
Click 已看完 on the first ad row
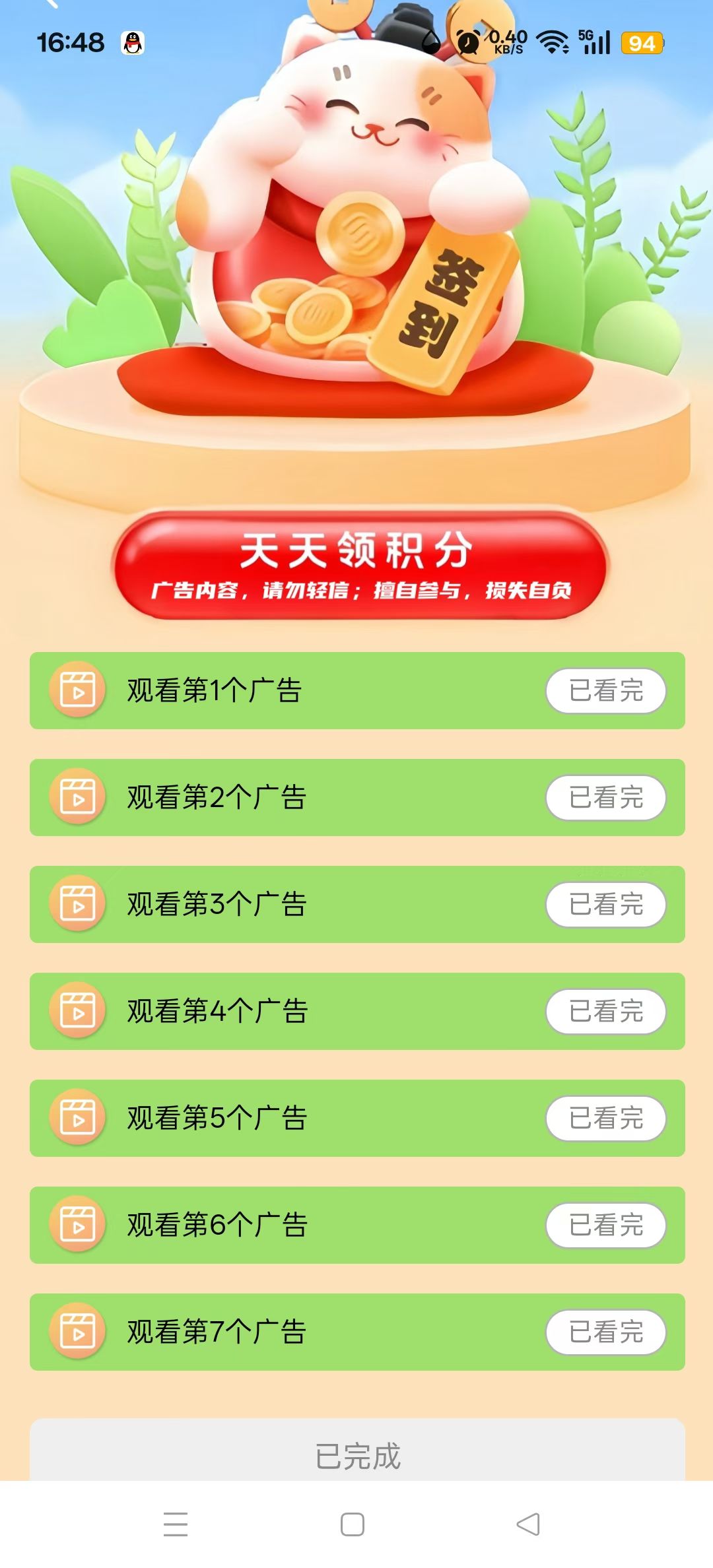[x=604, y=690]
